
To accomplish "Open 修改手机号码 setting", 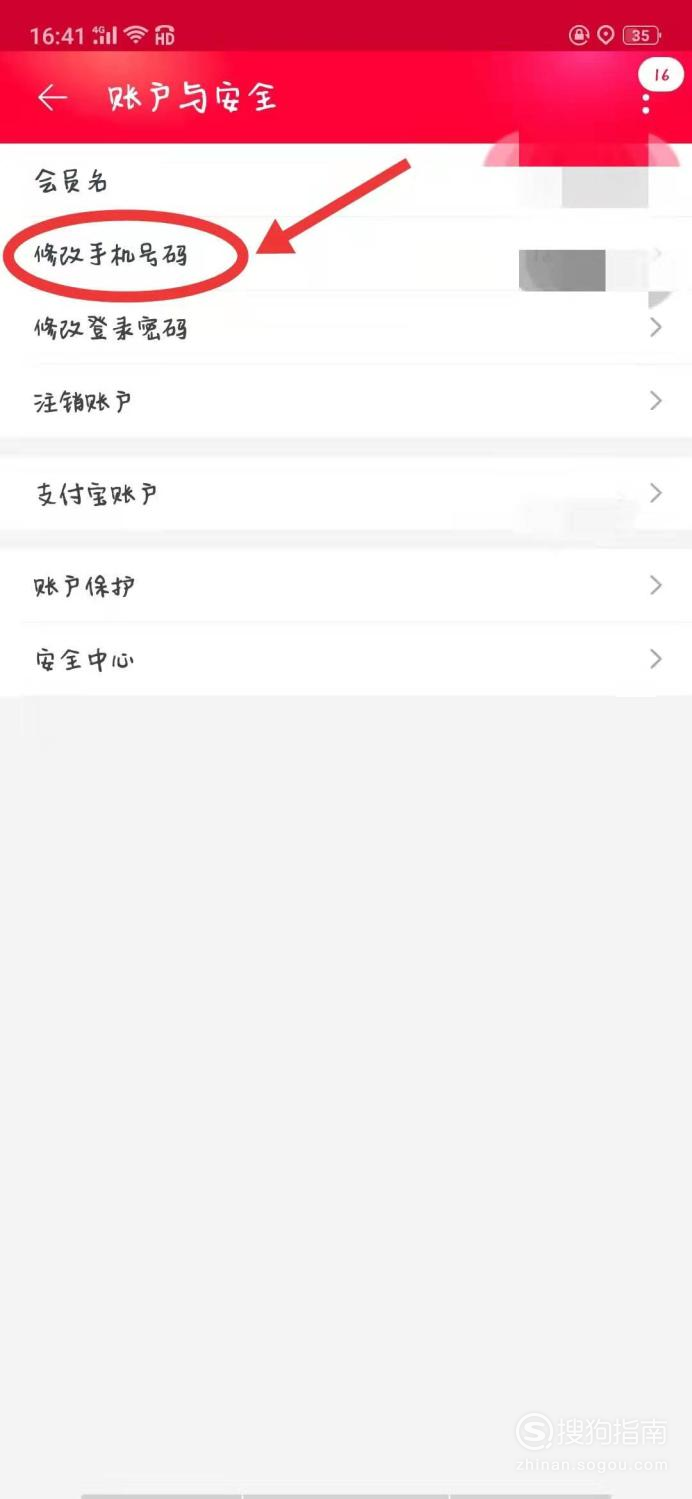I will pos(346,254).
